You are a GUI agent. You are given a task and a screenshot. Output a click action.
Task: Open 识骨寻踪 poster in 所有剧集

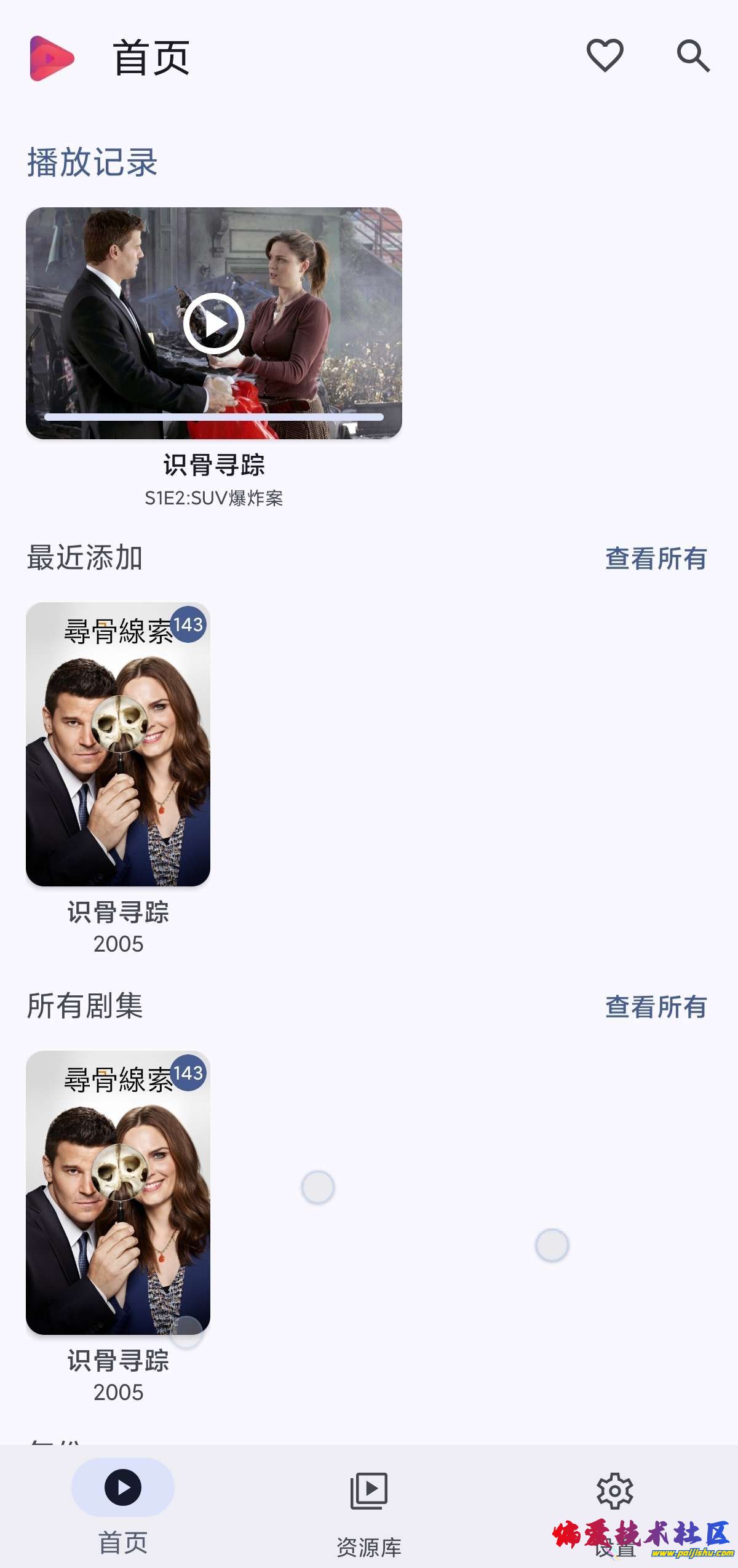(x=118, y=1192)
